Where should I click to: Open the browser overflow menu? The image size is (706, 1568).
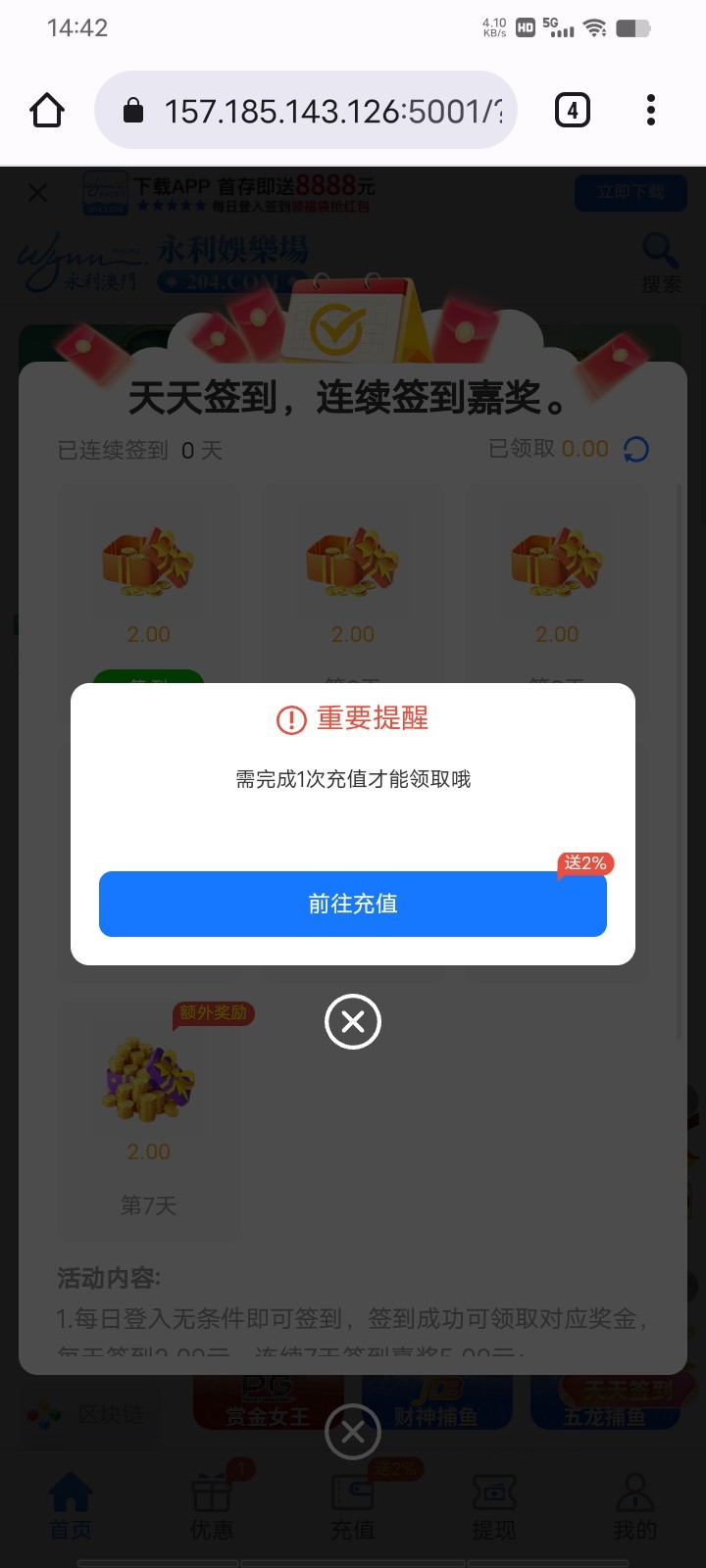[x=651, y=111]
